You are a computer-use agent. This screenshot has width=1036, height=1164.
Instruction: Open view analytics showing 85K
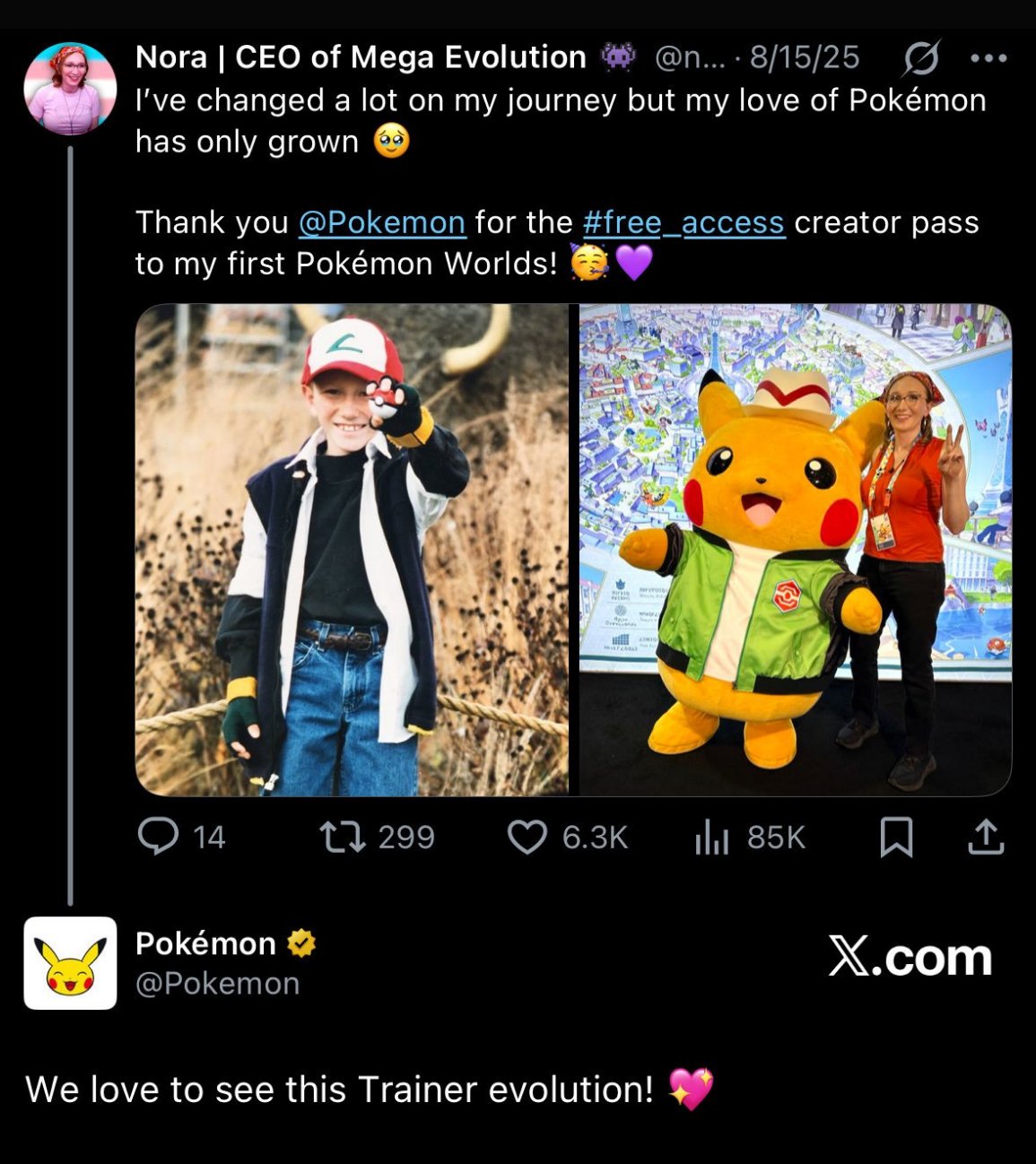click(x=711, y=838)
